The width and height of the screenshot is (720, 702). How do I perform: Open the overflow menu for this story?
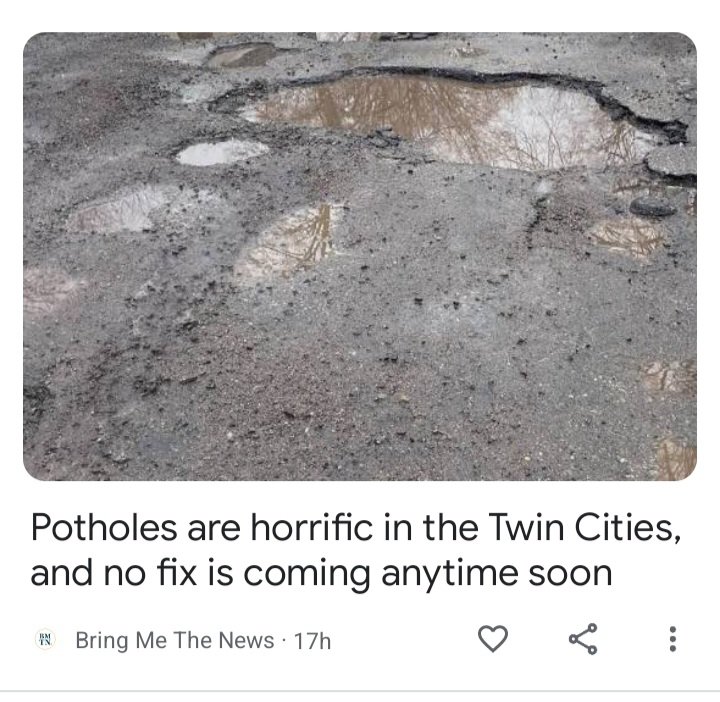(x=672, y=638)
